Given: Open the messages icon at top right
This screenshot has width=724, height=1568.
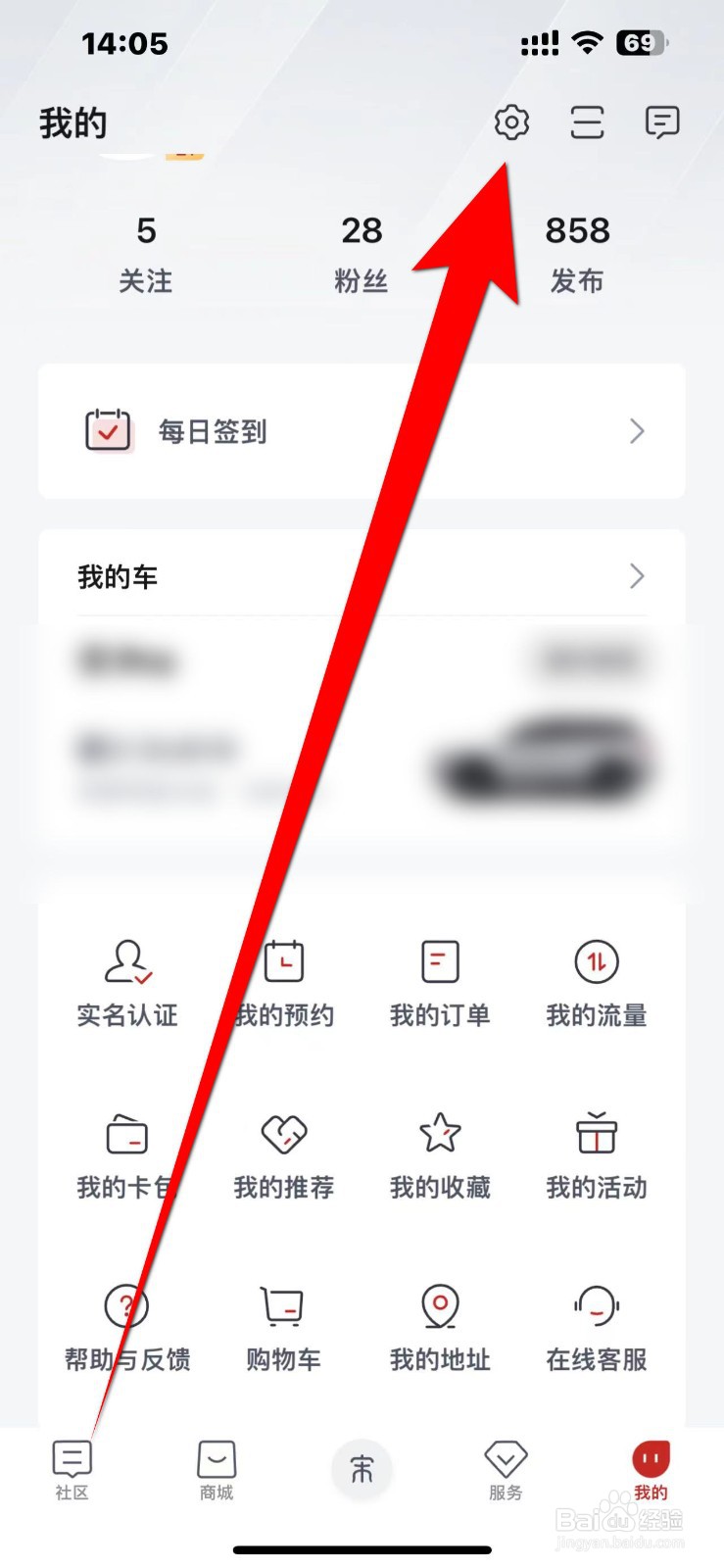Looking at the screenshot, I should click(x=660, y=122).
